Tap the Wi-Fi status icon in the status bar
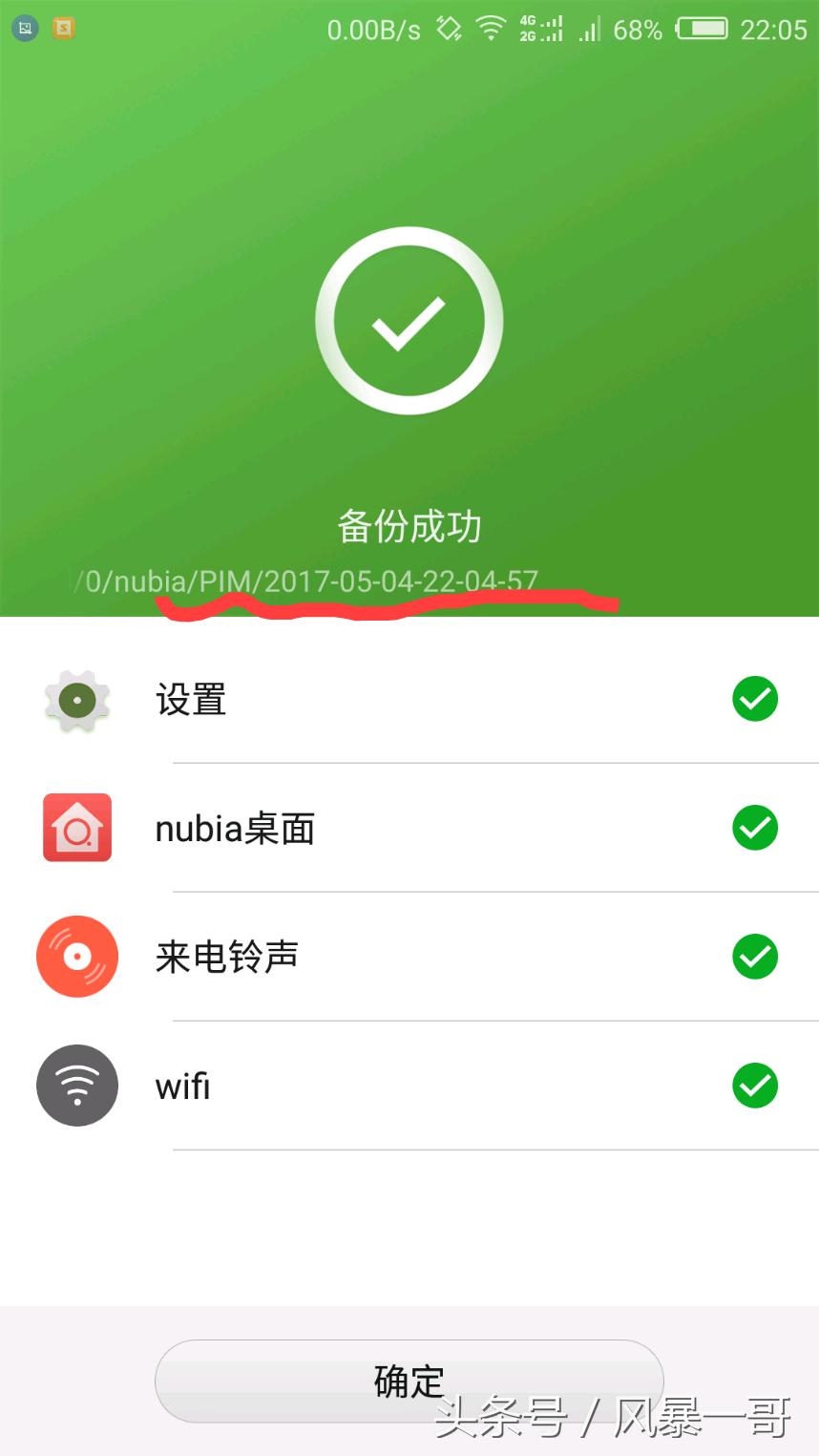Viewport: 819px width, 1456px height. [x=491, y=28]
